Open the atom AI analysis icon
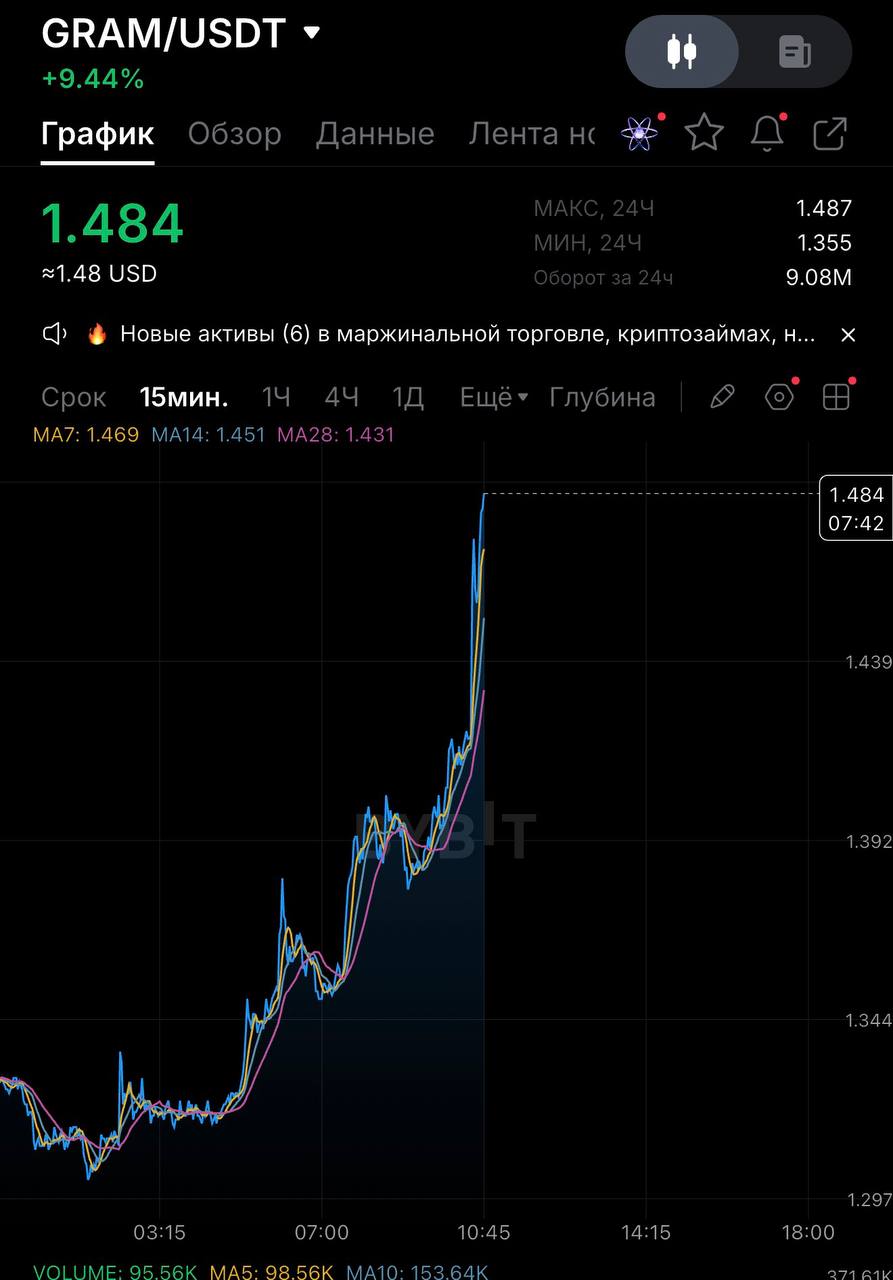The width and height of the screenshot is (893, 1280). coord(640,133)
